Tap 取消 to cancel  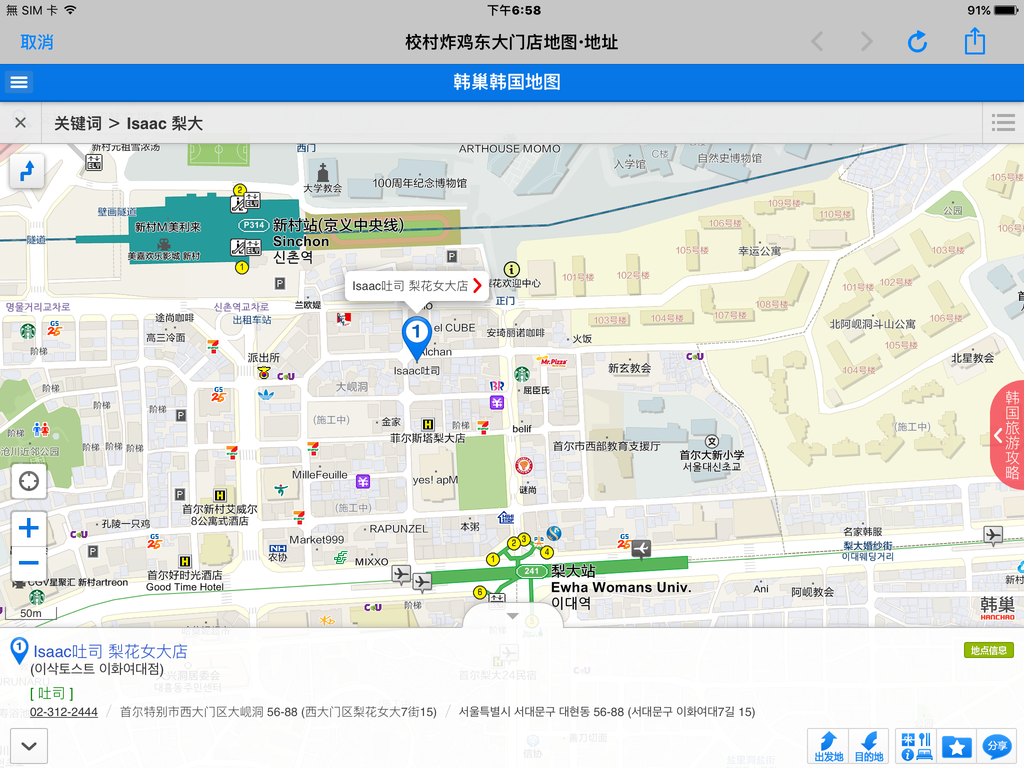pos(37,42)
